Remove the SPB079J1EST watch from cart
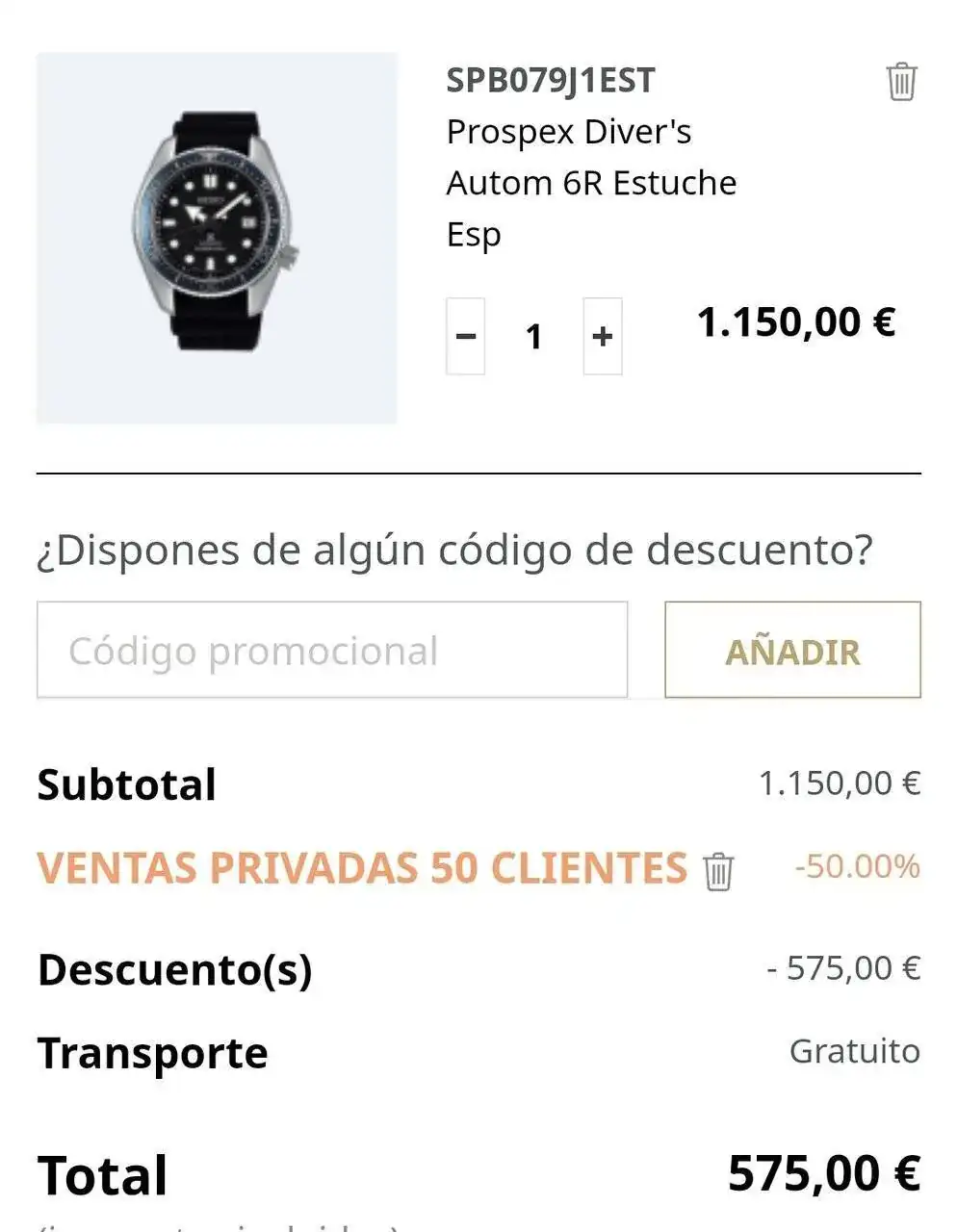The height and width of the screenshot is (1232, 957). coord(901,82)
